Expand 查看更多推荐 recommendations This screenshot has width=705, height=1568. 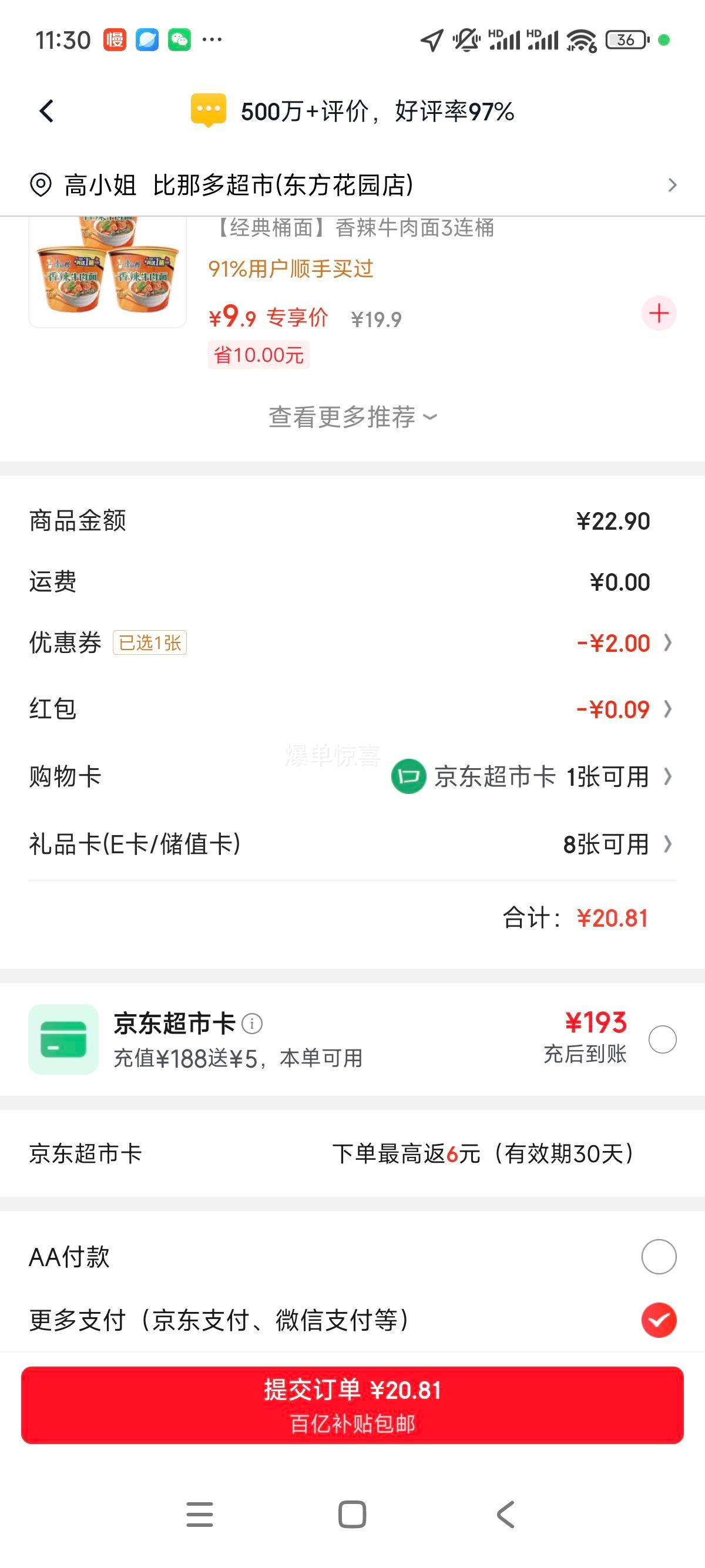pos(352,417)
